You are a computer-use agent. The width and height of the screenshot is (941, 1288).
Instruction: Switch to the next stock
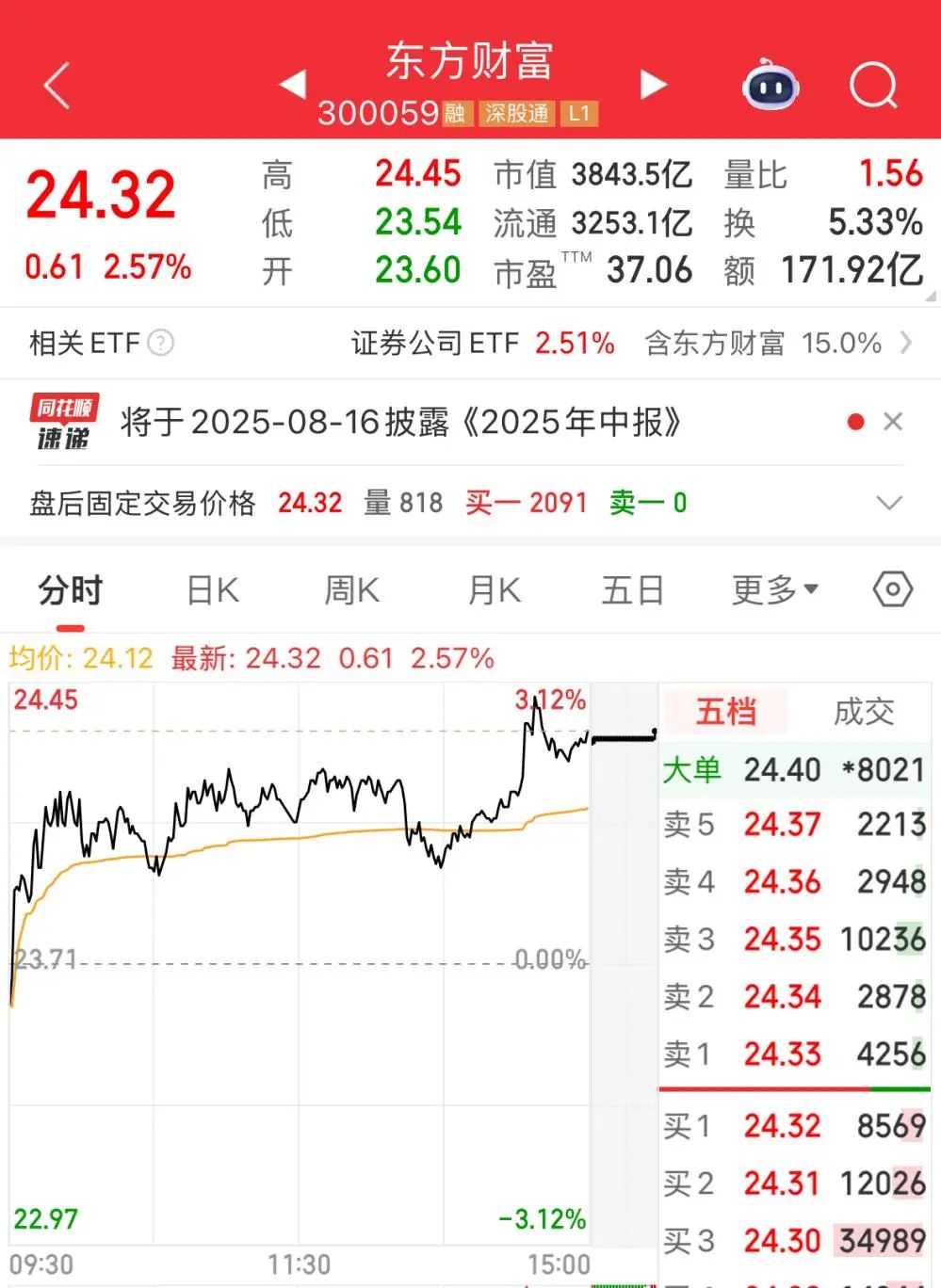(653, 85)
